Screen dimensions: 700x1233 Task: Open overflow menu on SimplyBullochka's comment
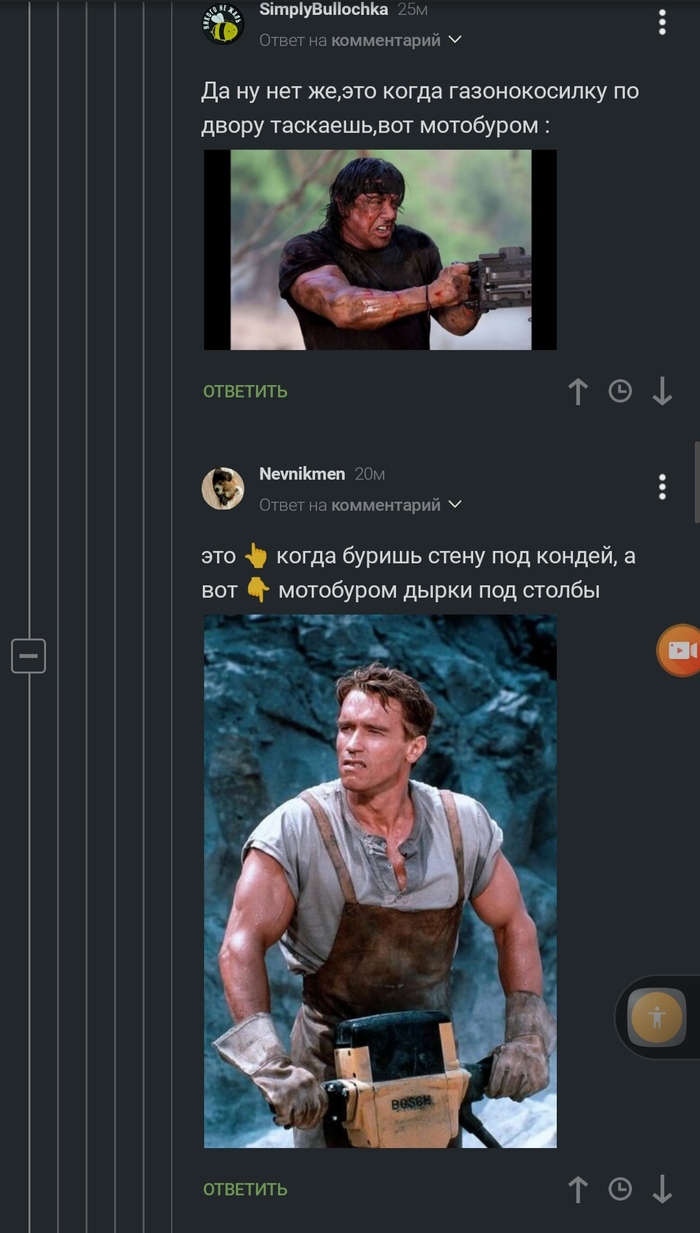click(662, 23)
